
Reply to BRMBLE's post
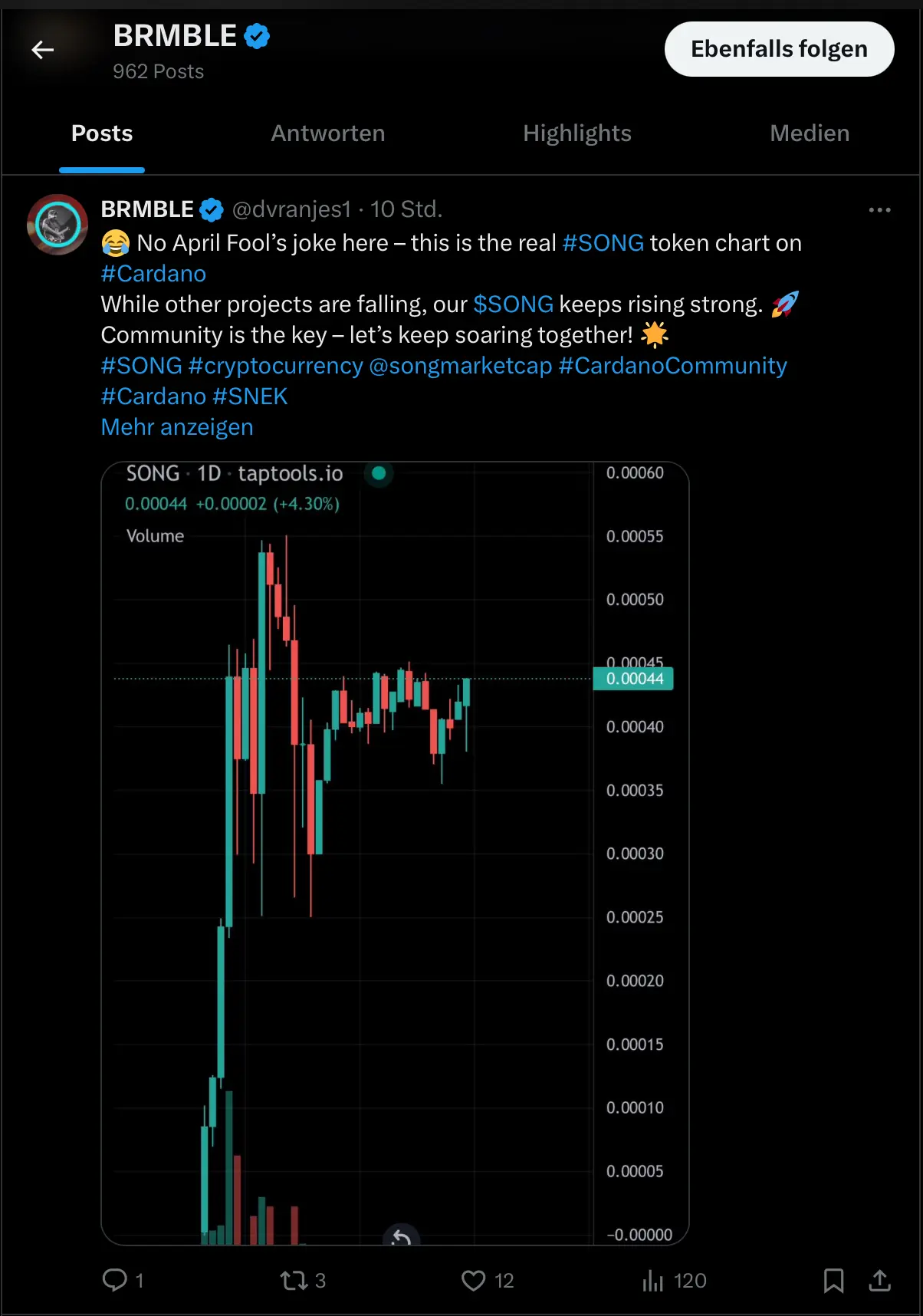pyautogui.click(x=116, y=1280)
